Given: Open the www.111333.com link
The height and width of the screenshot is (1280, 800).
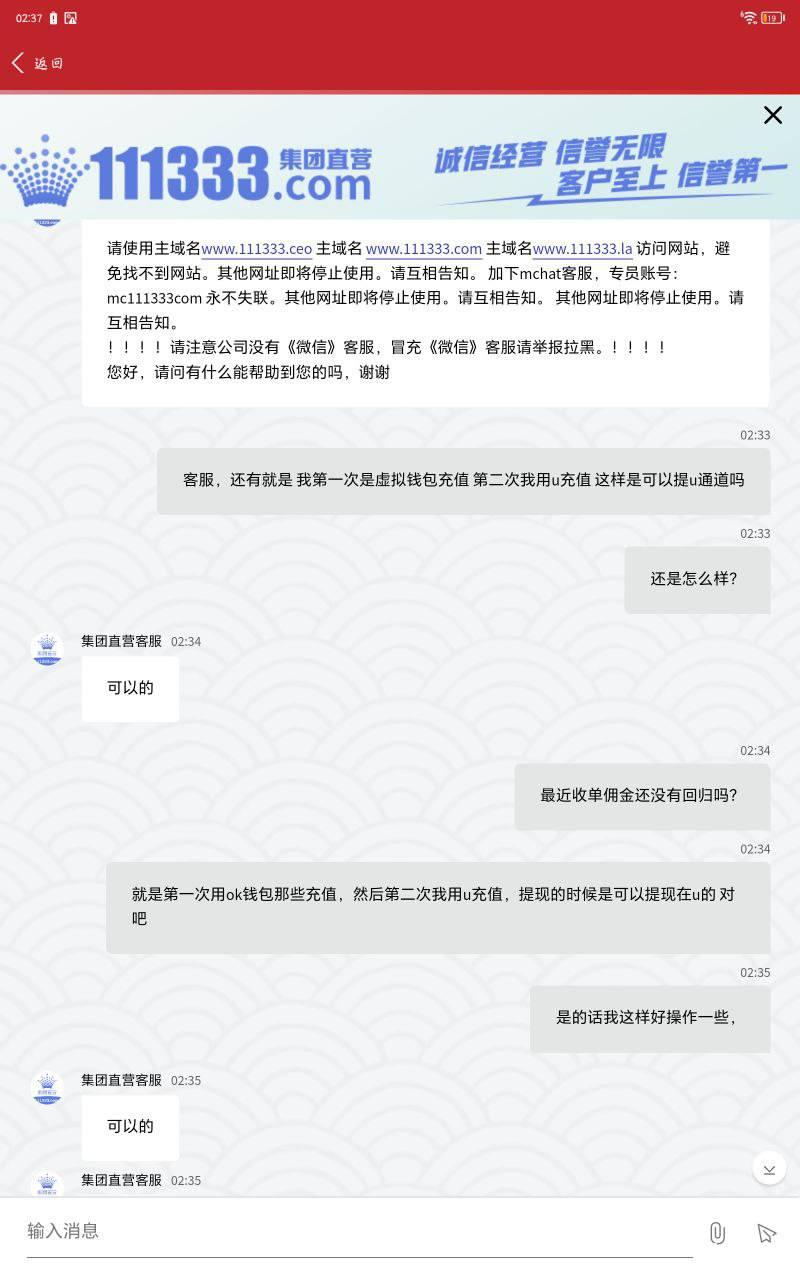Looking at the screenshot, I should point(423,248).
